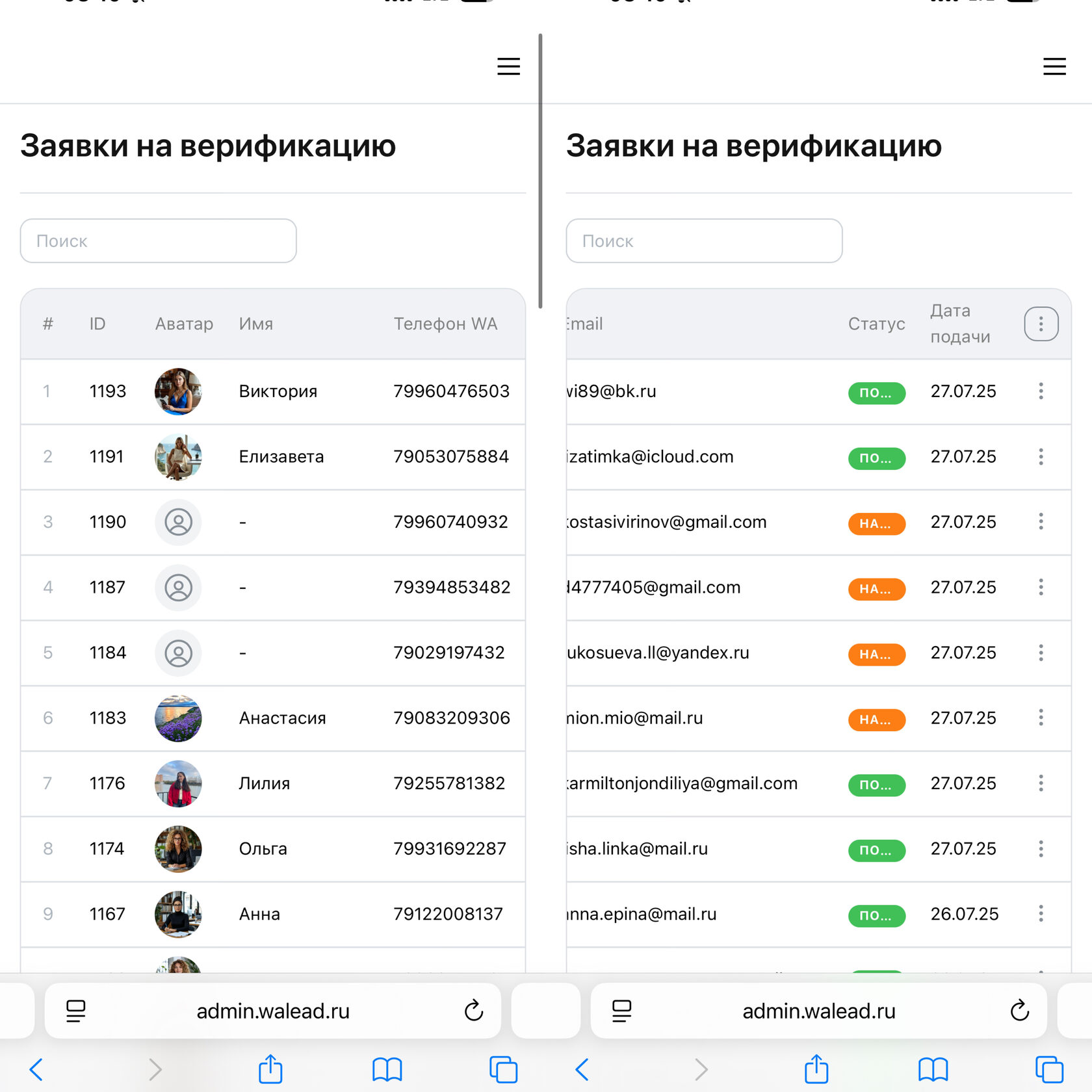Viewport: 1092px width, 1092px height.
Task: Show options for ostasivirinov@gmail.com request
Action: point(1041,521)
